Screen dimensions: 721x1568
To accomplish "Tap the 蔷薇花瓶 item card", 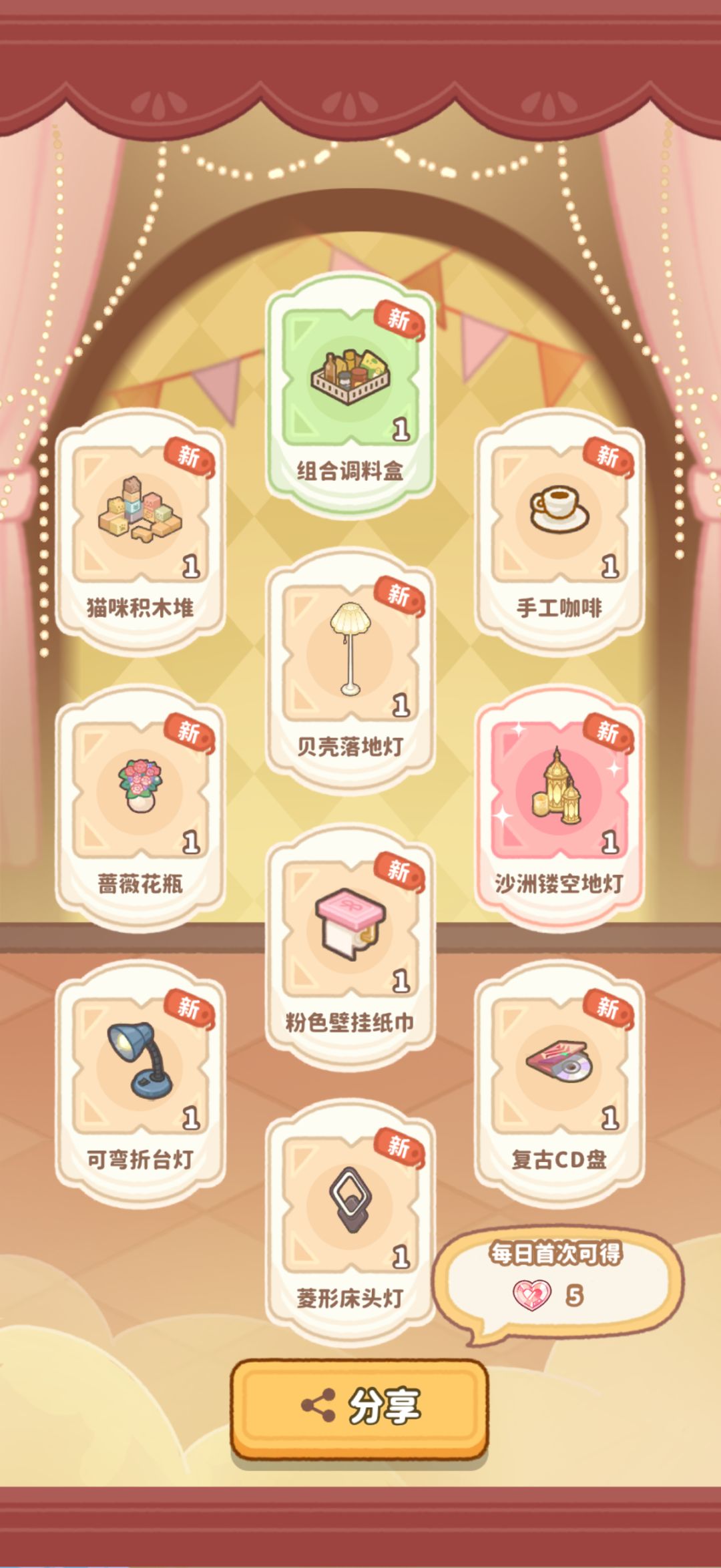I will (x=140, y=808).
